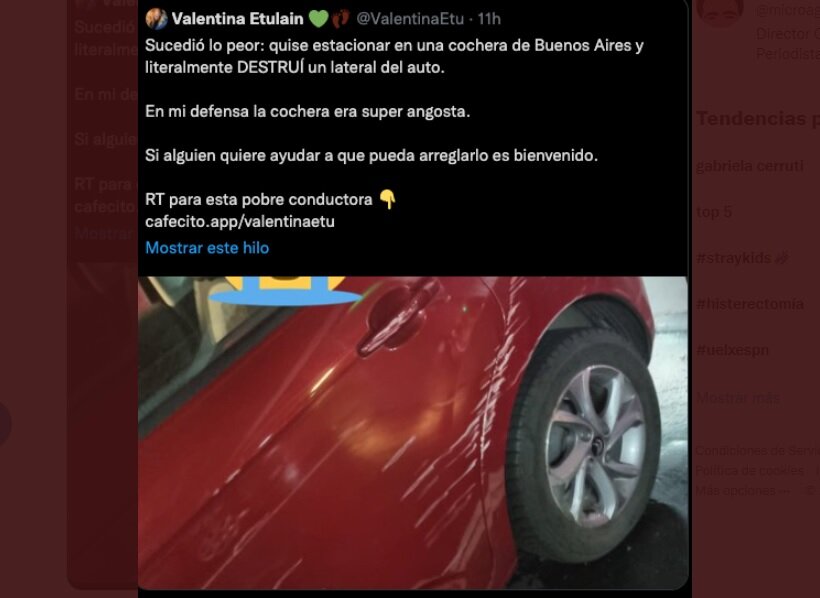The image size is (820, 598).
Task: Tap Valentina Etulain's profile avatar
Action: [156, 18]
